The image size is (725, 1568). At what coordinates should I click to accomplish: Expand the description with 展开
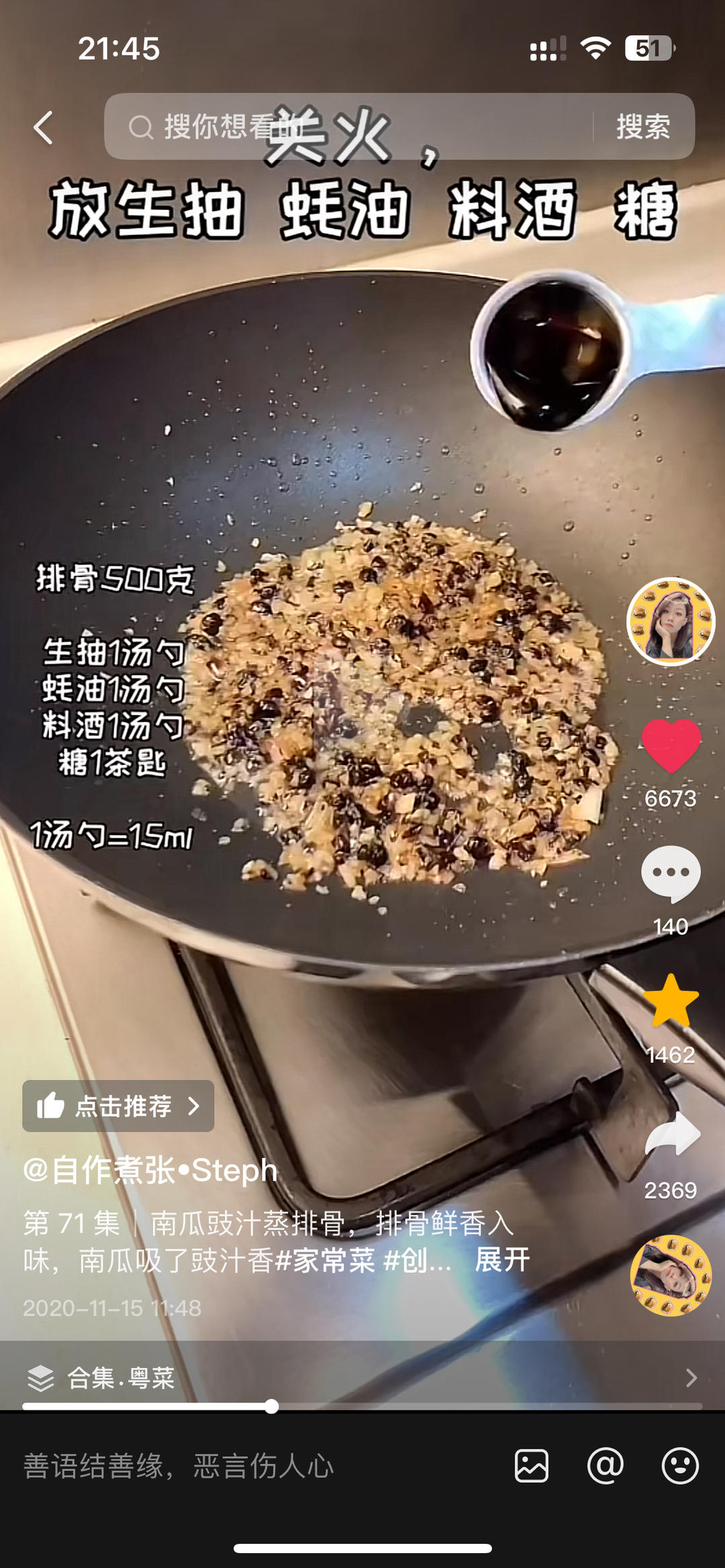502,1260
